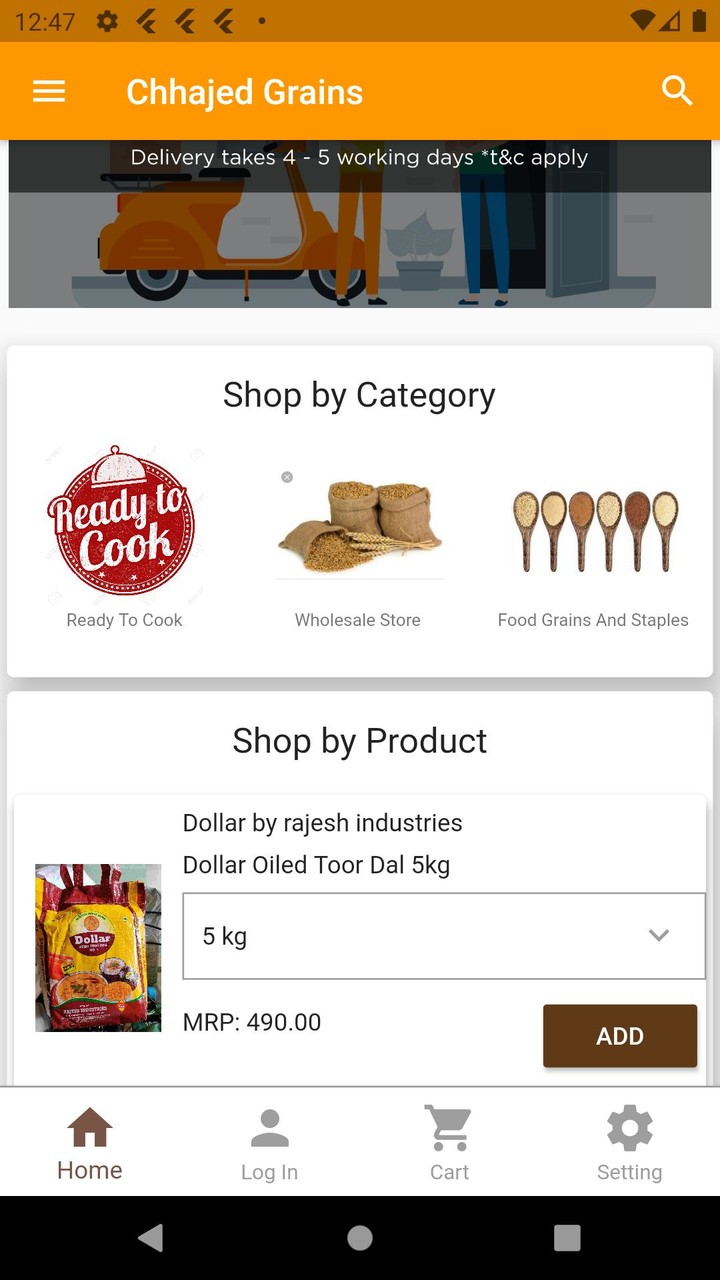720x1280 pixels.
Task: Tap the Dollar Toor Dal product image
Action: pyautogui.click(x=97, y=946)
